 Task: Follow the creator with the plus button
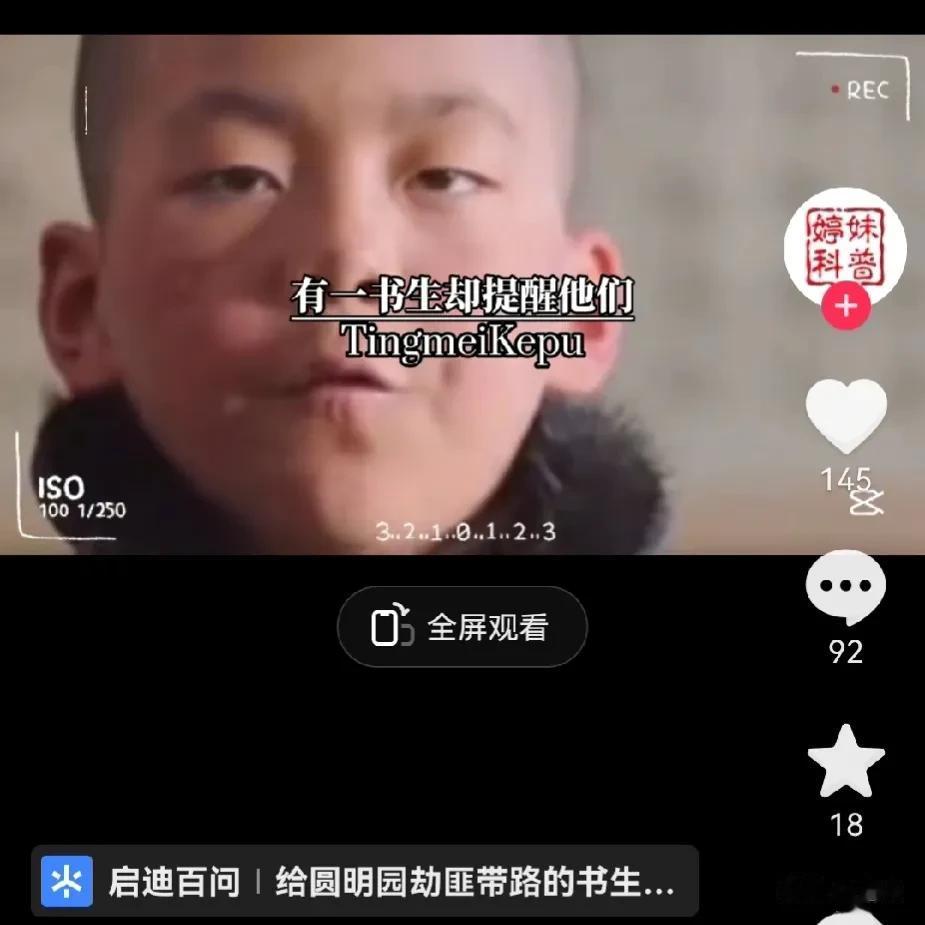coord(846,306)
